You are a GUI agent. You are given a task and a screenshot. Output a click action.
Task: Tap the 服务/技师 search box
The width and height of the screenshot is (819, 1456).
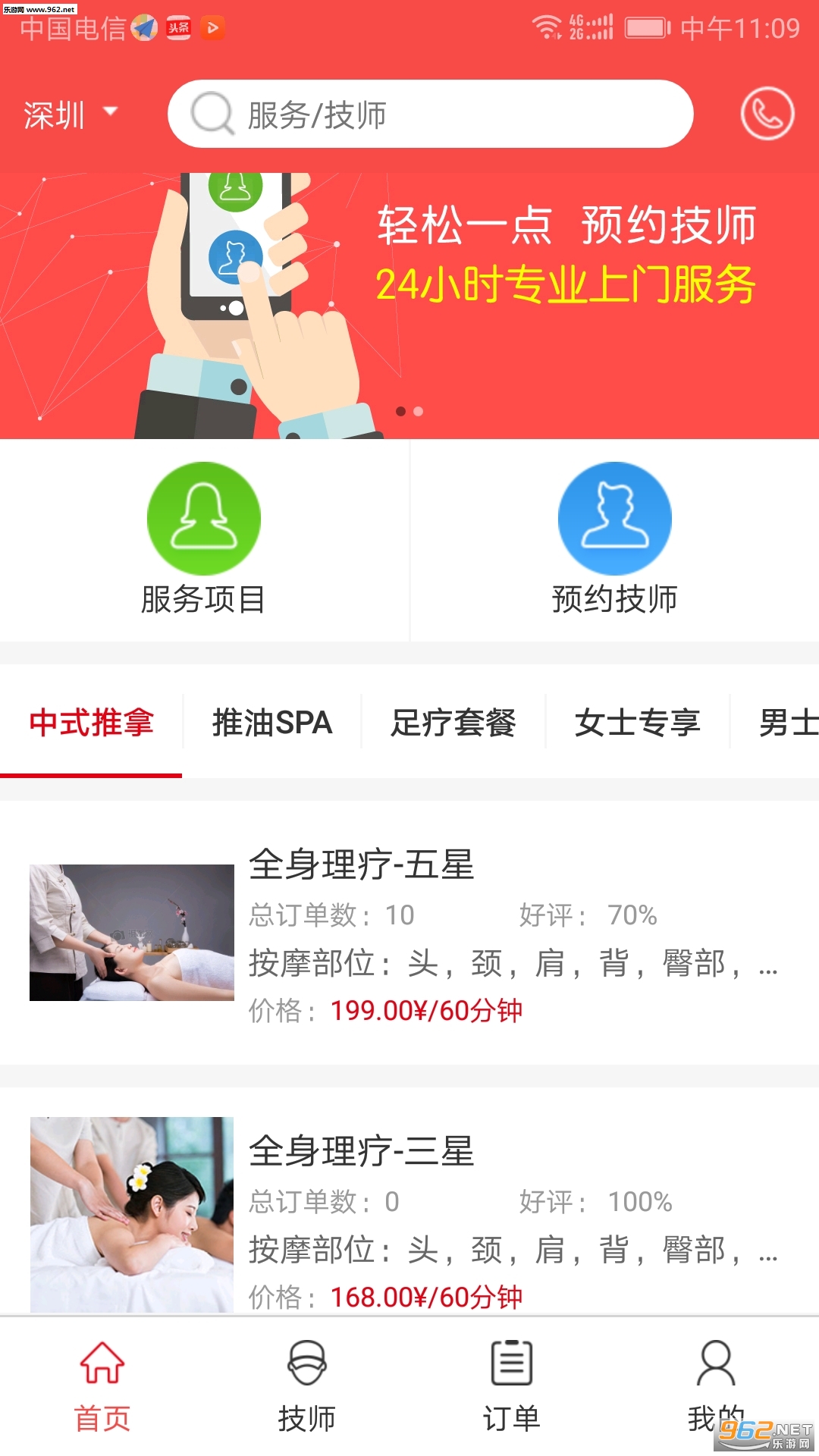coord(430,115)
